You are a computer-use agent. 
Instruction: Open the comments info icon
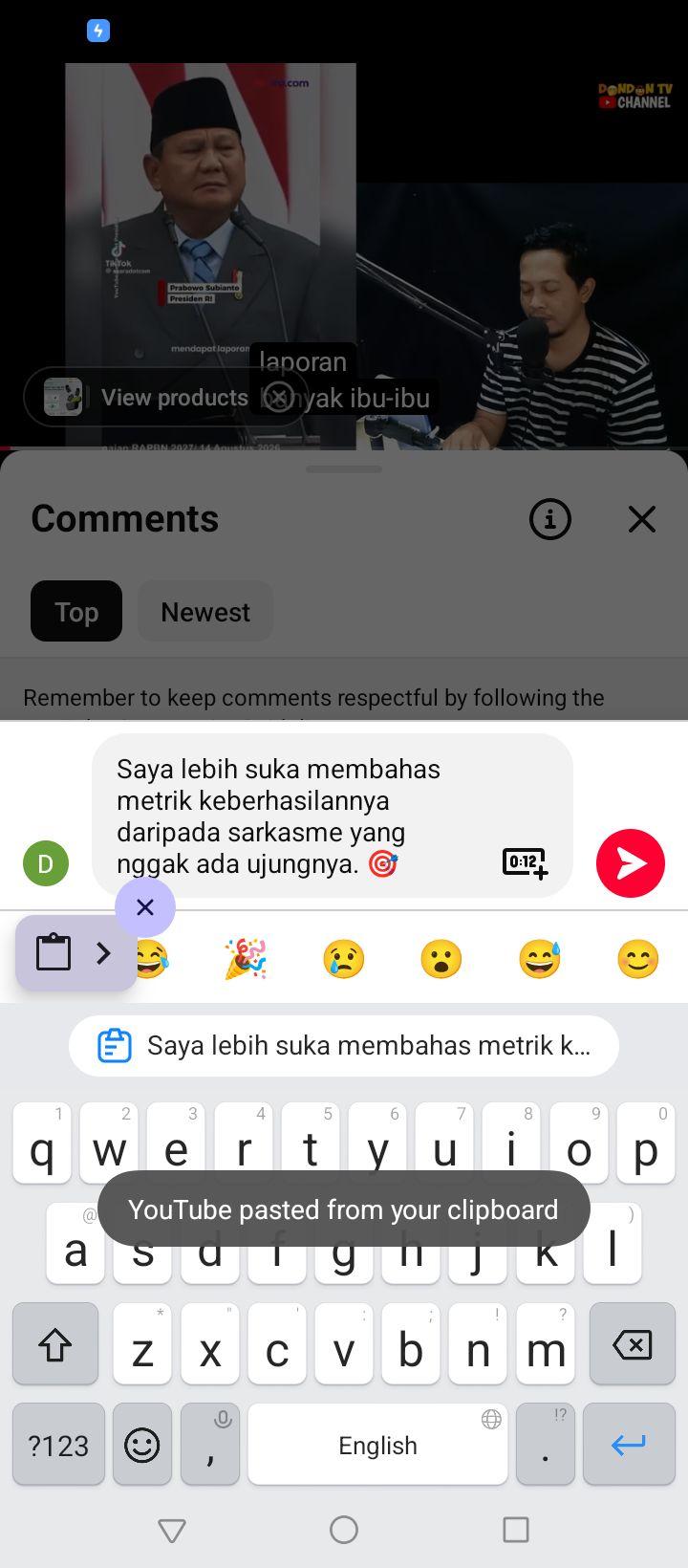(x=550, y=519)
